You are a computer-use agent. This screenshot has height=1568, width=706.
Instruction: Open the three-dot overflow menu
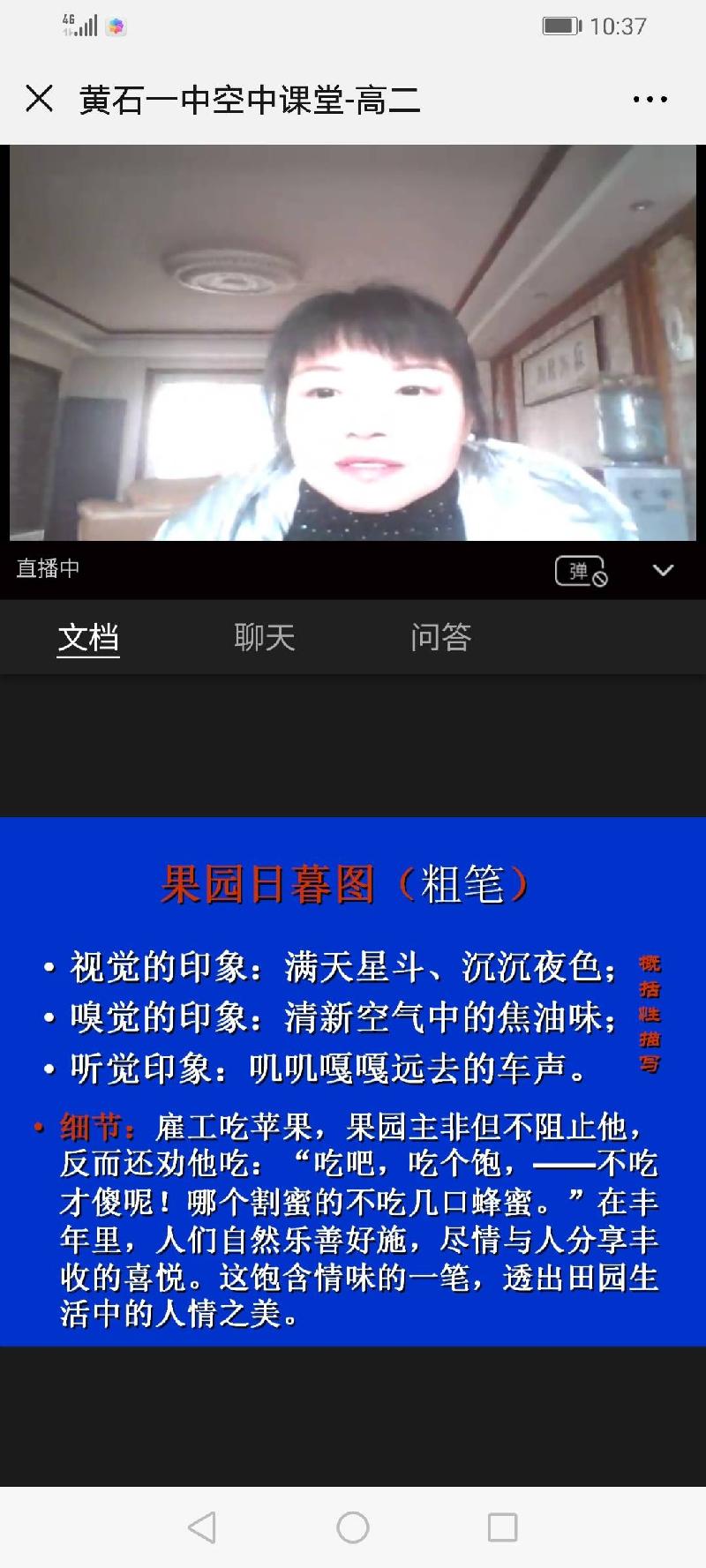tap(650, 100)
